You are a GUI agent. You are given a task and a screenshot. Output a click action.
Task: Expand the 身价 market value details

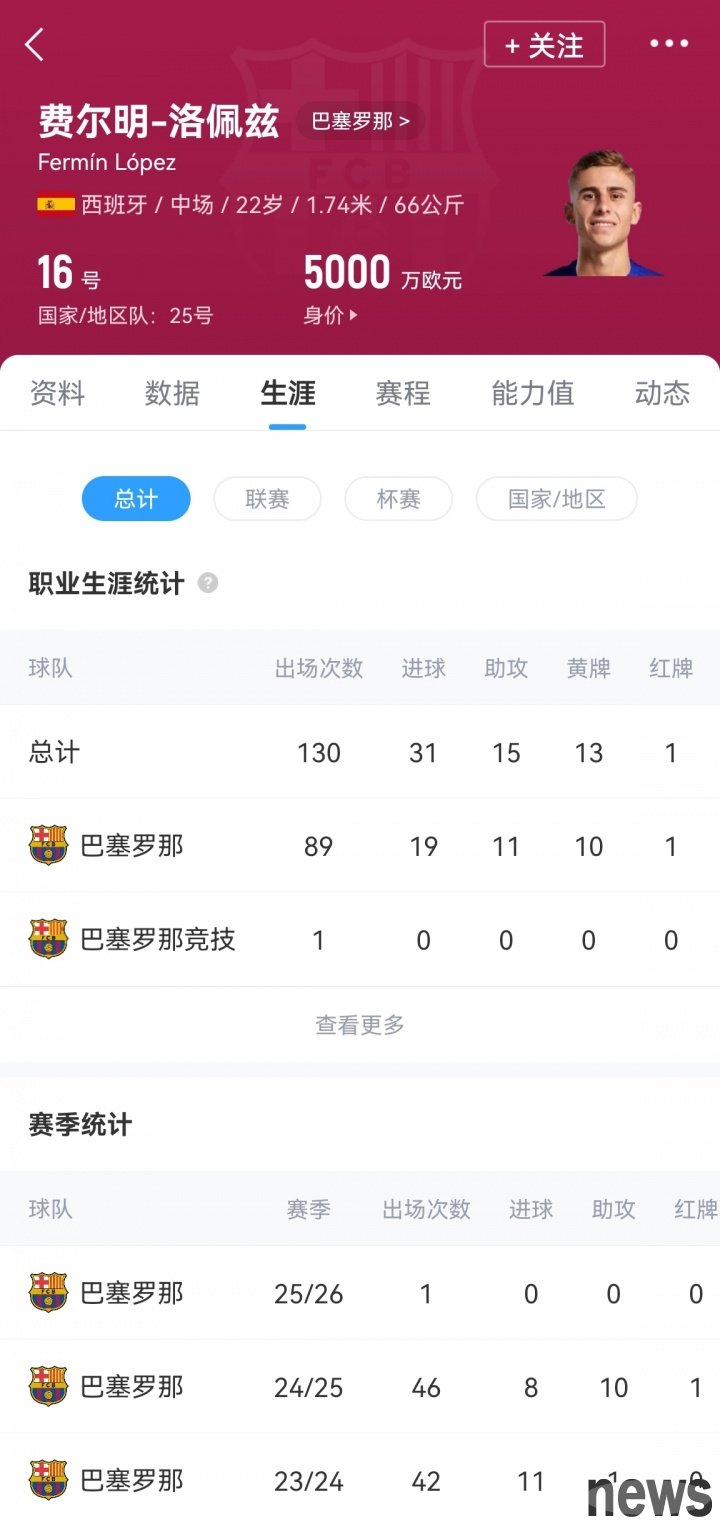[x=331, y=316]
